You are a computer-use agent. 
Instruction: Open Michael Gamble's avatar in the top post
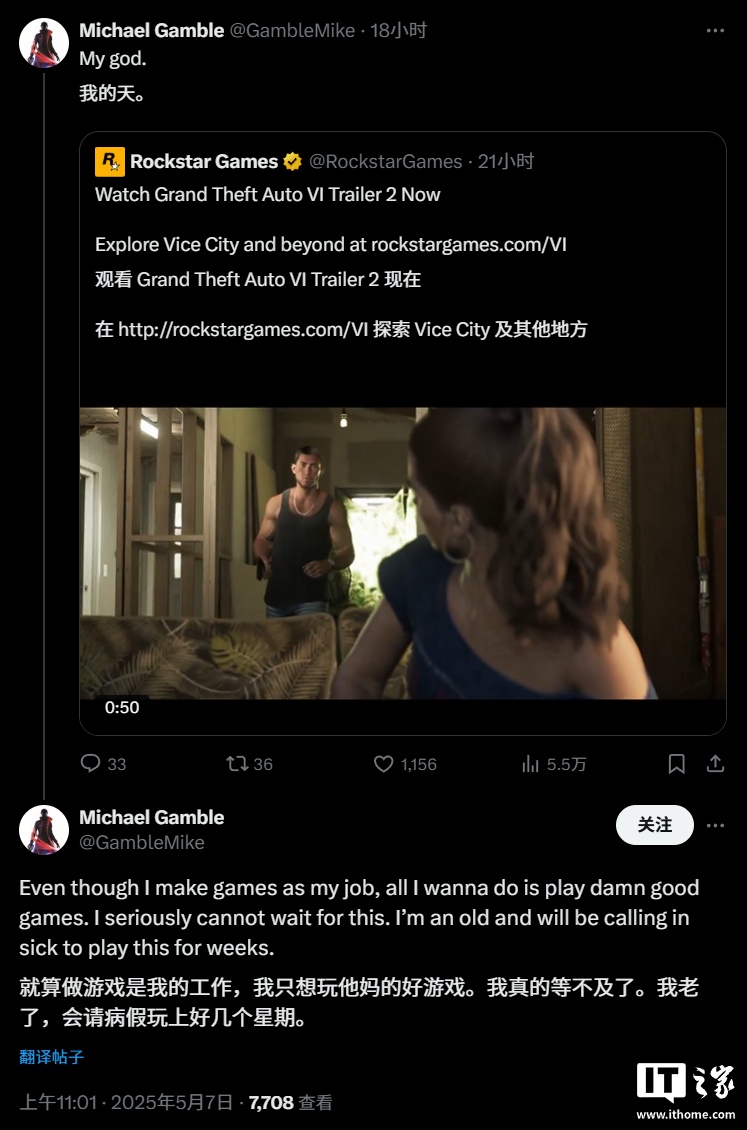pyautogui.click(x=44, y=44)
